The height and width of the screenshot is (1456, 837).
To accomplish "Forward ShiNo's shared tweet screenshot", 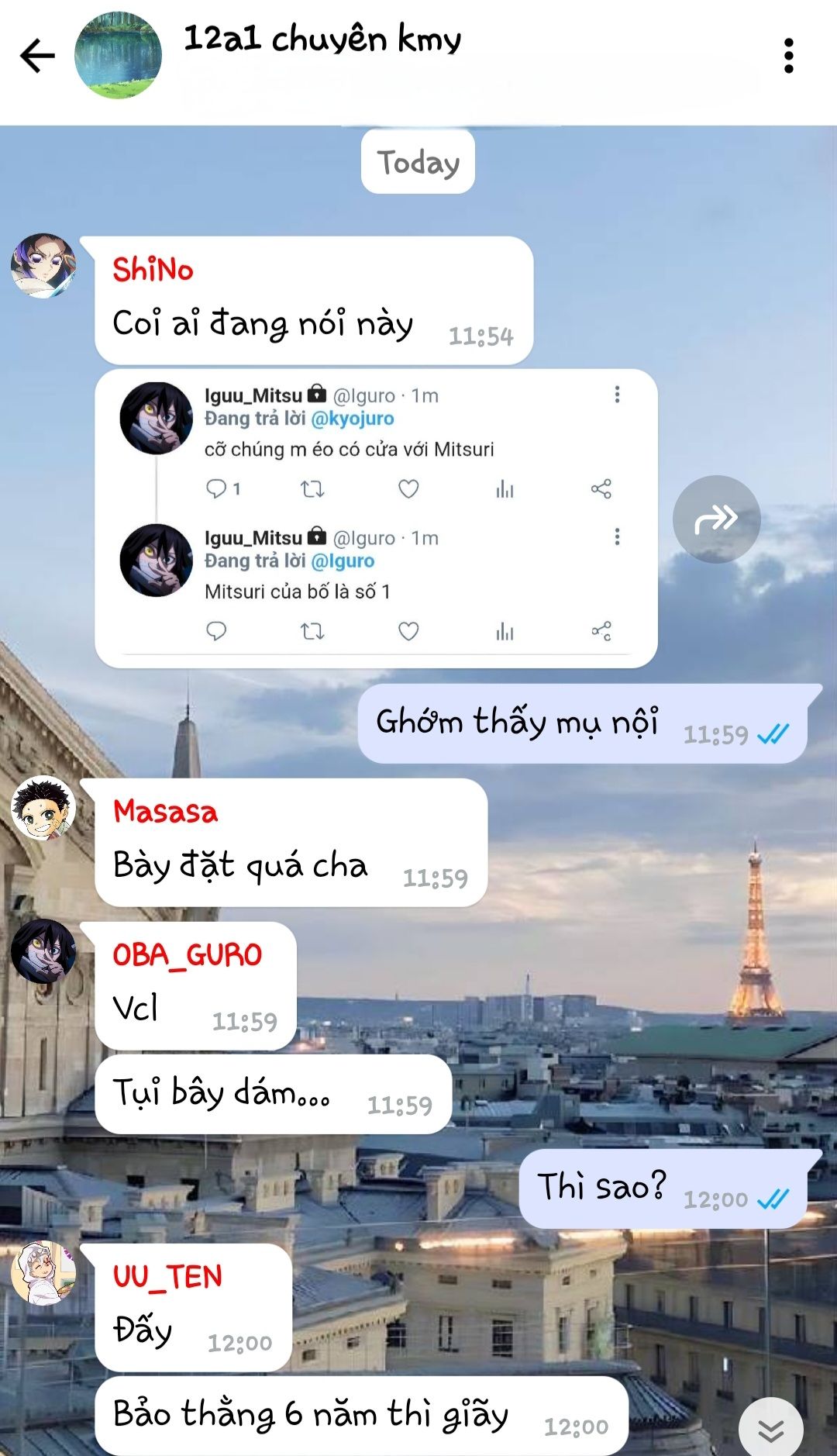I will coord(716,519).
